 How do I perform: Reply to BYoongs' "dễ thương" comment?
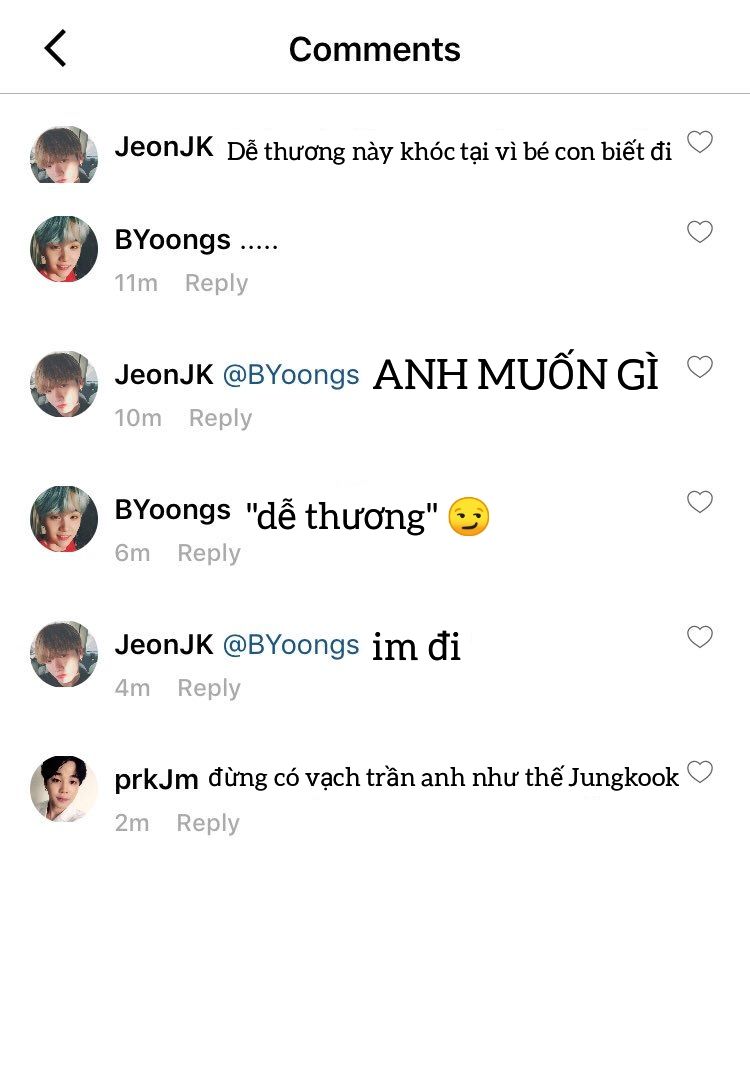pyautogui.click(x=209, y=553)
